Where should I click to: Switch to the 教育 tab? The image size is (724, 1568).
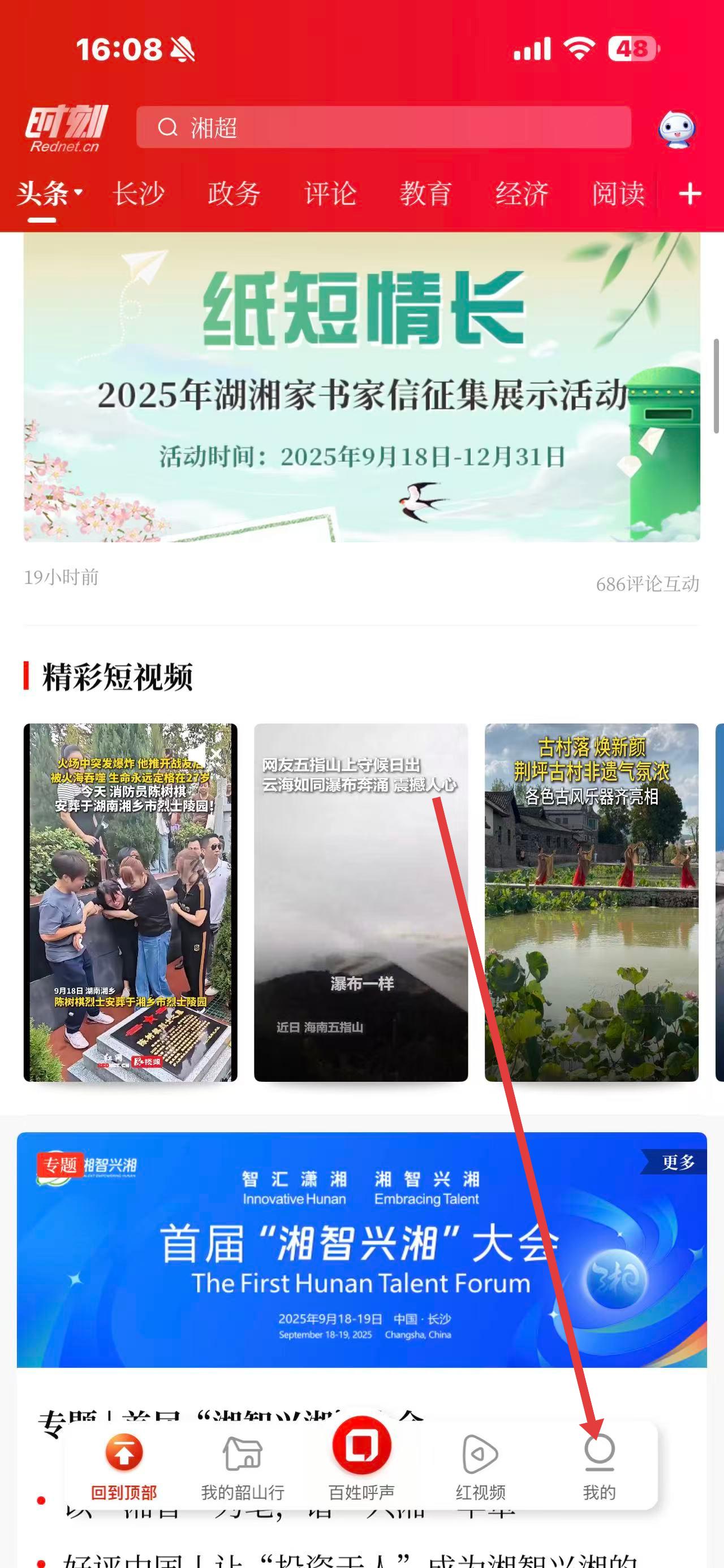425,193
